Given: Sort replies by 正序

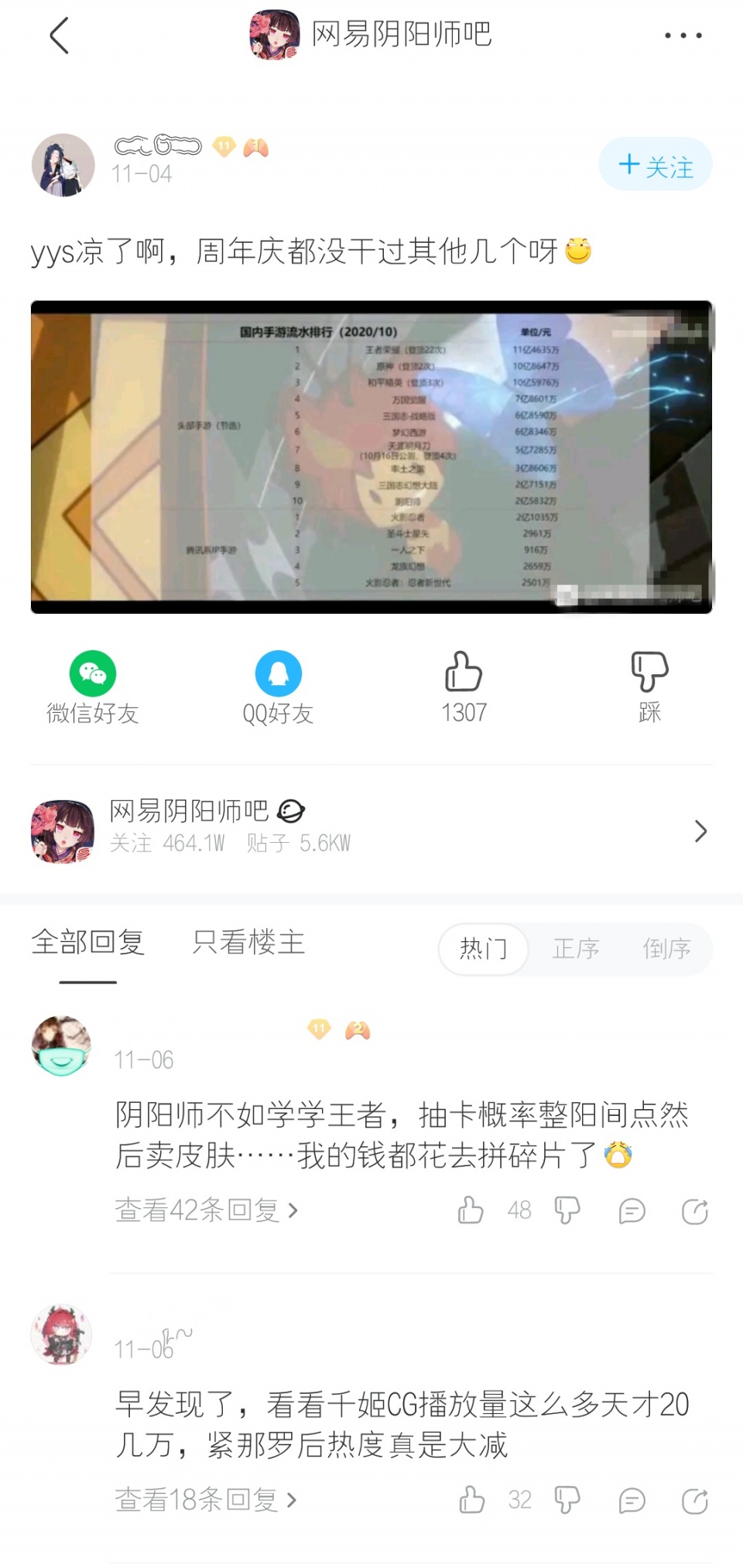Looking at the screenshot, I should click(x=575, y=948).
